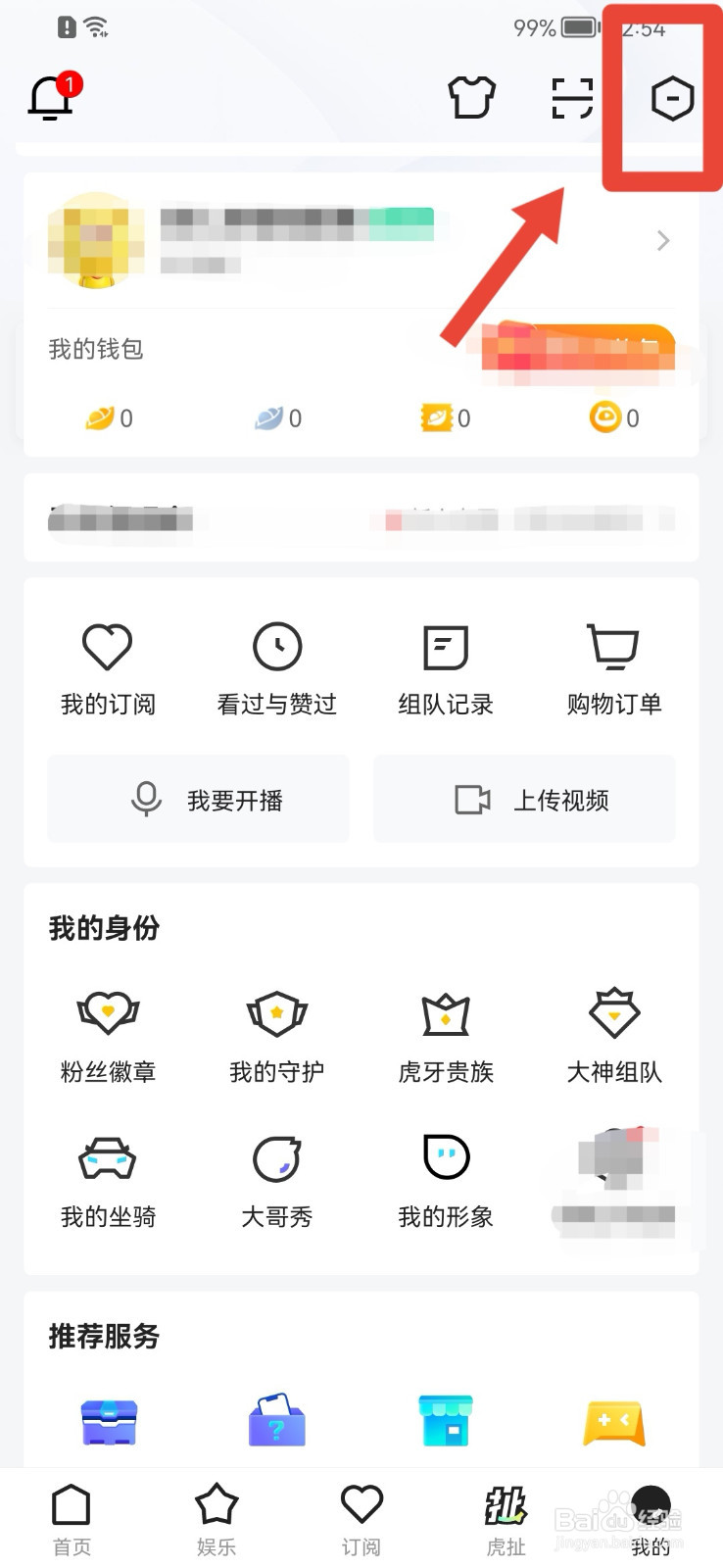Open 我的订阅 heart icon
The height and width of the screenshot is (1568, 723).
point(107,647)
